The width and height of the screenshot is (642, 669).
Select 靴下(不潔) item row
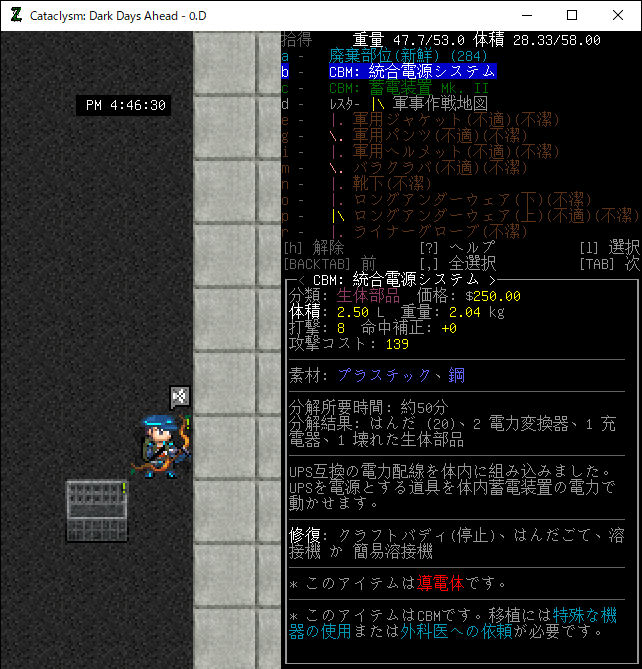pyautogui.click(x=390, y=184)
